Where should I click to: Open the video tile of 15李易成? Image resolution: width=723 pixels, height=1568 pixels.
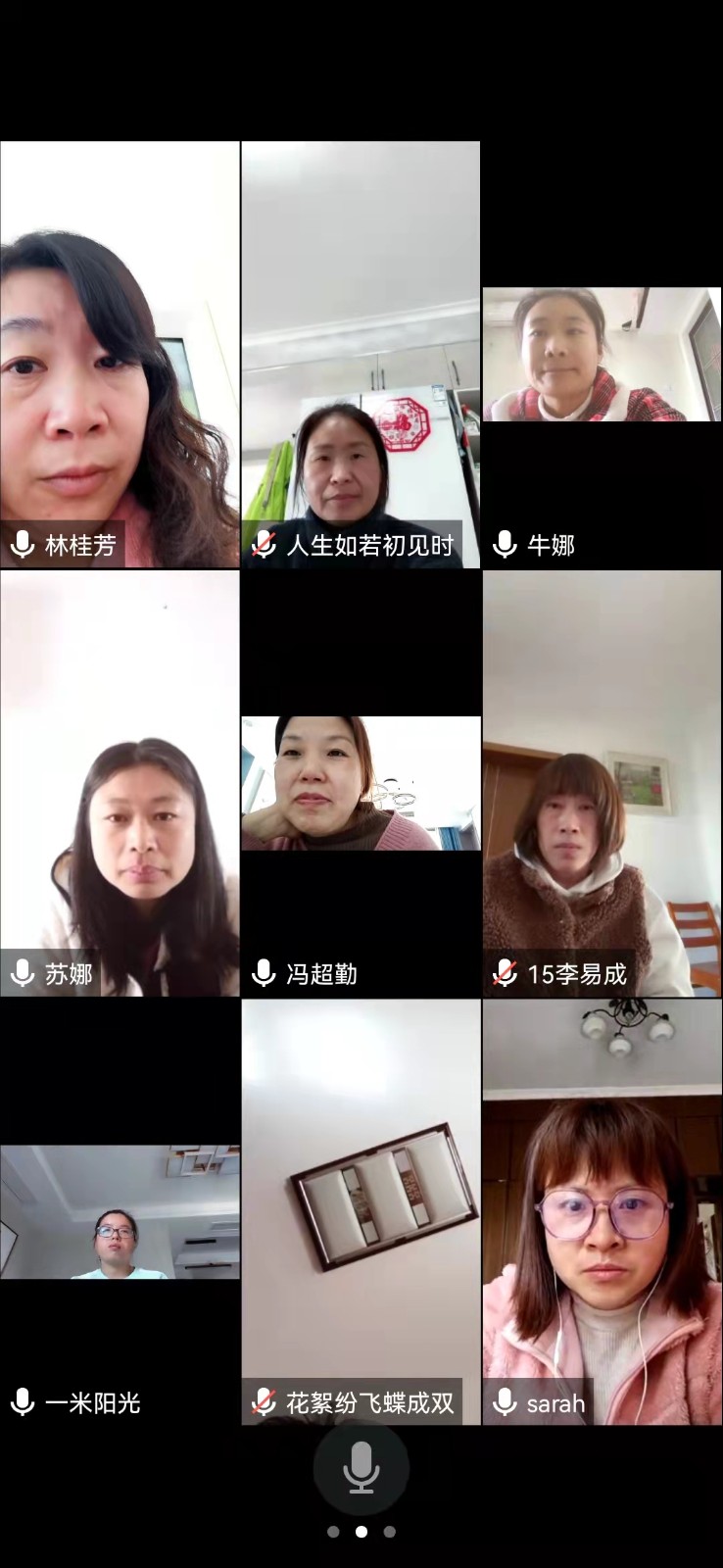[x=602, y=784]
